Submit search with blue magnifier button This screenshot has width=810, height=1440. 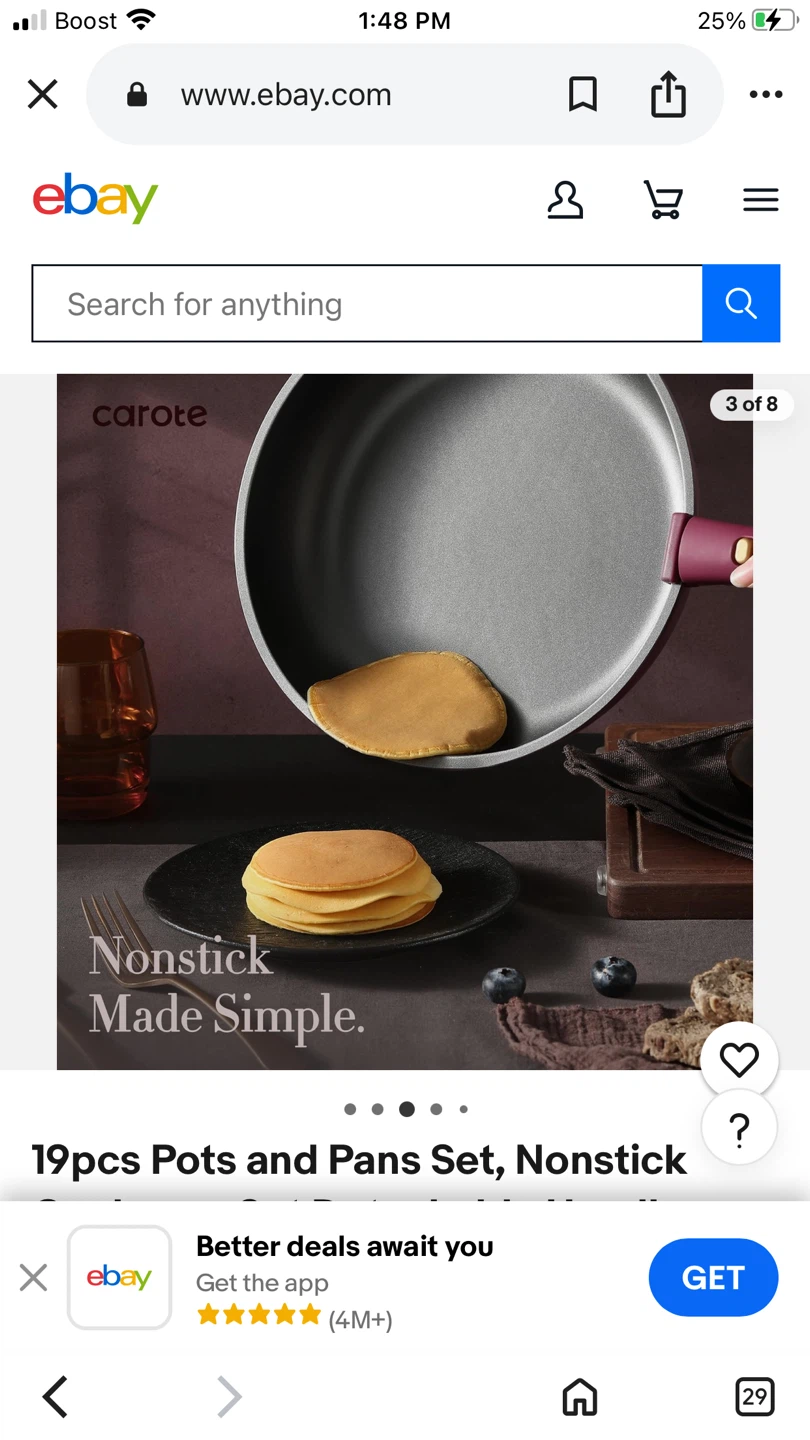[x=741, y=304]
